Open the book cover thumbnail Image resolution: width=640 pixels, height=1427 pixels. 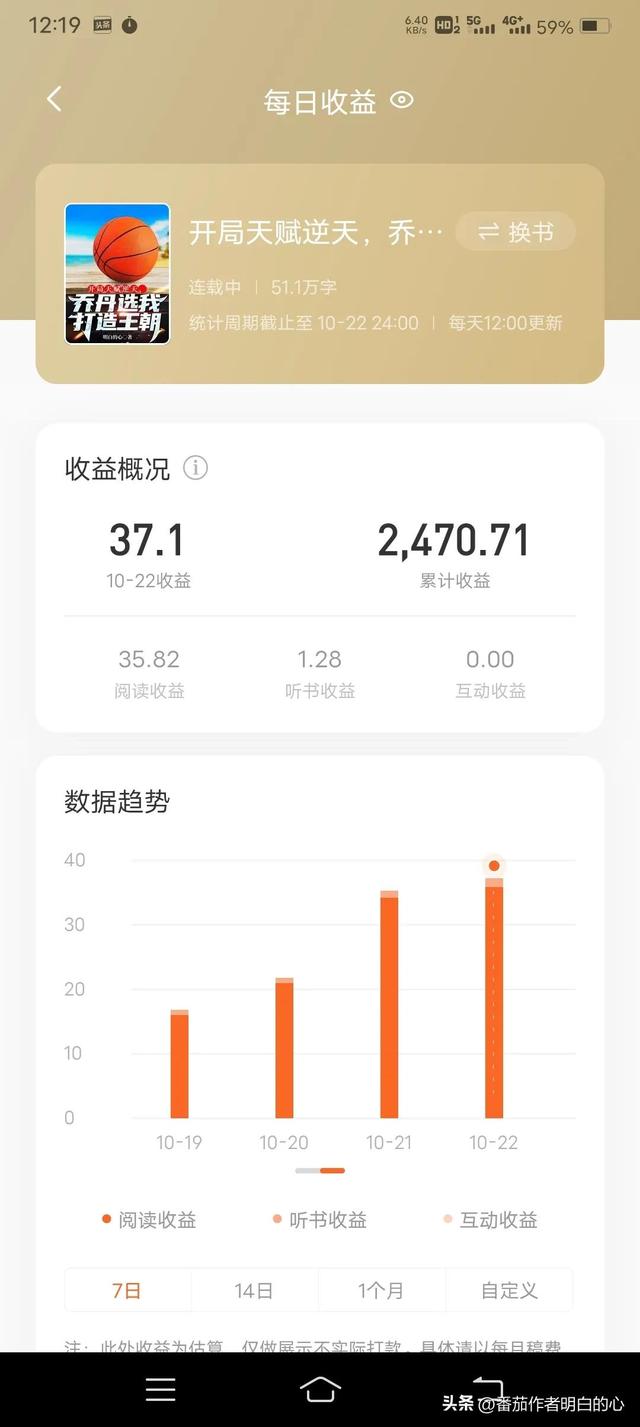(x=117, y=274)
